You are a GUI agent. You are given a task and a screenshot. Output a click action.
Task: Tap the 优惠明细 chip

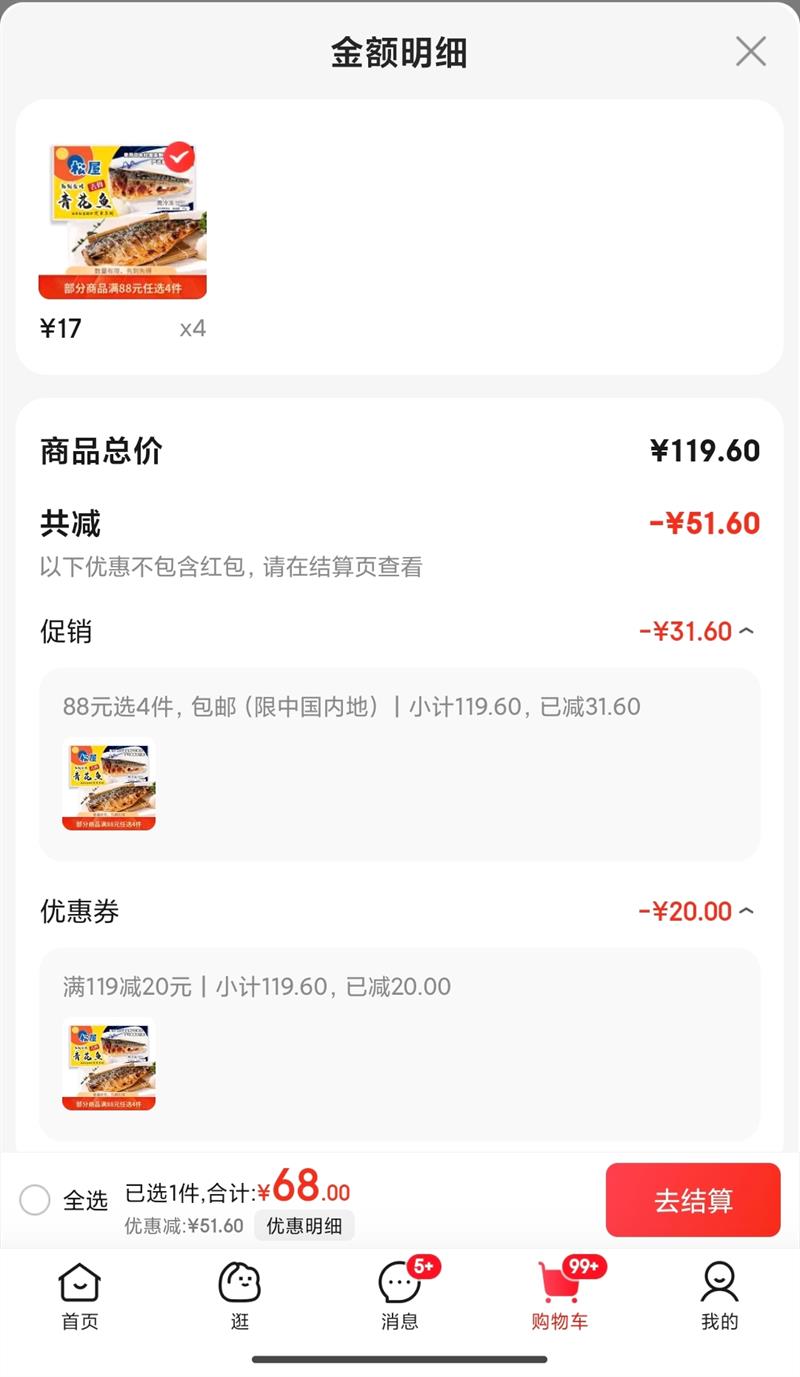click(x=304, y=1226)
